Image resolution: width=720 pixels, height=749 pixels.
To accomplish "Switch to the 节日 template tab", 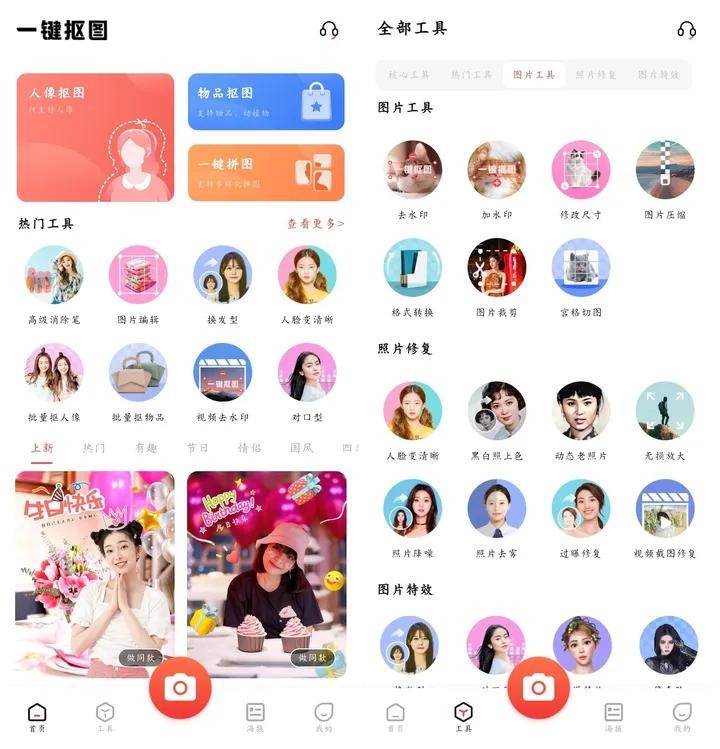I will pos(197,448).
